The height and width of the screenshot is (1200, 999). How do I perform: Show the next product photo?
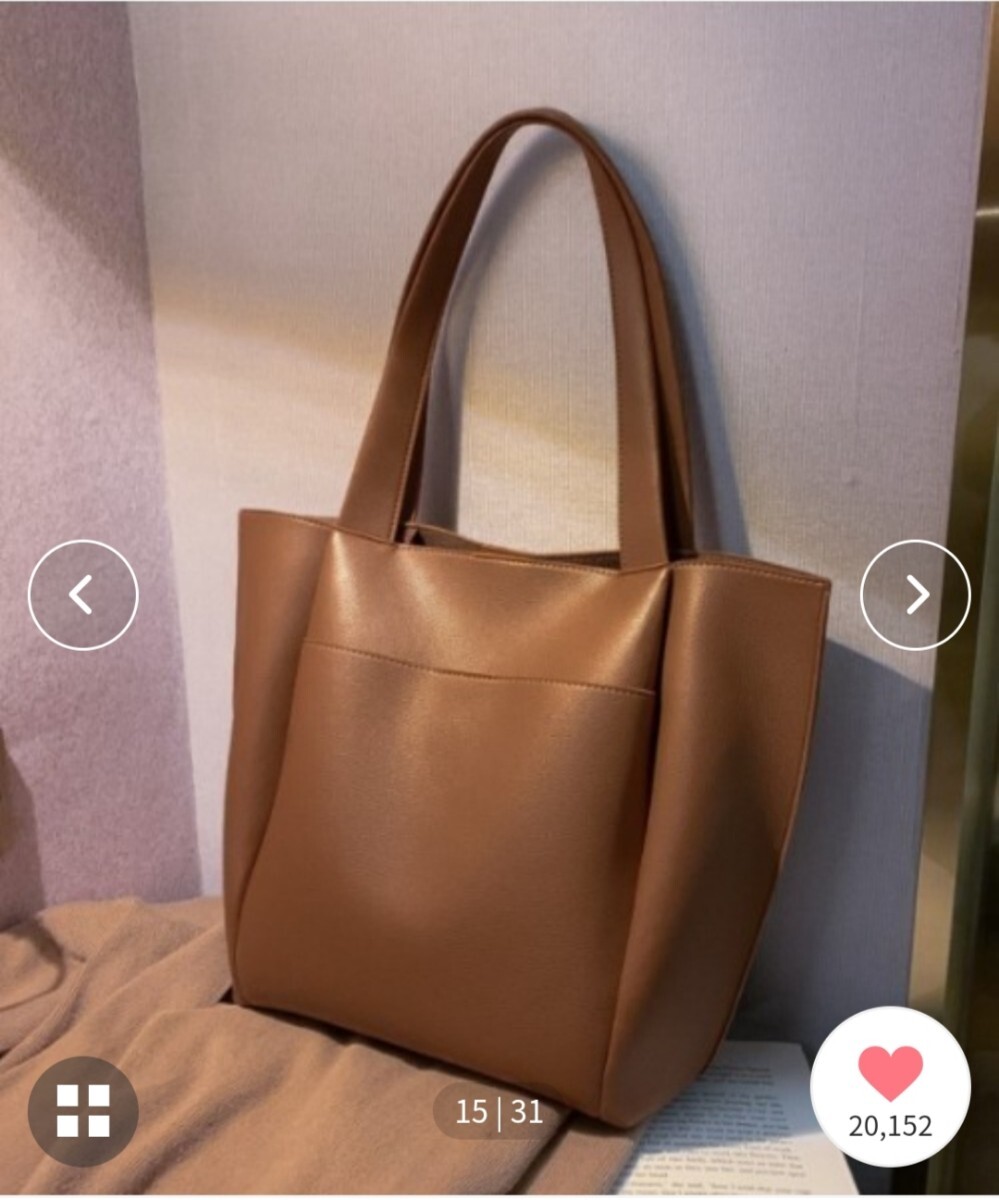tap(915, 595)
